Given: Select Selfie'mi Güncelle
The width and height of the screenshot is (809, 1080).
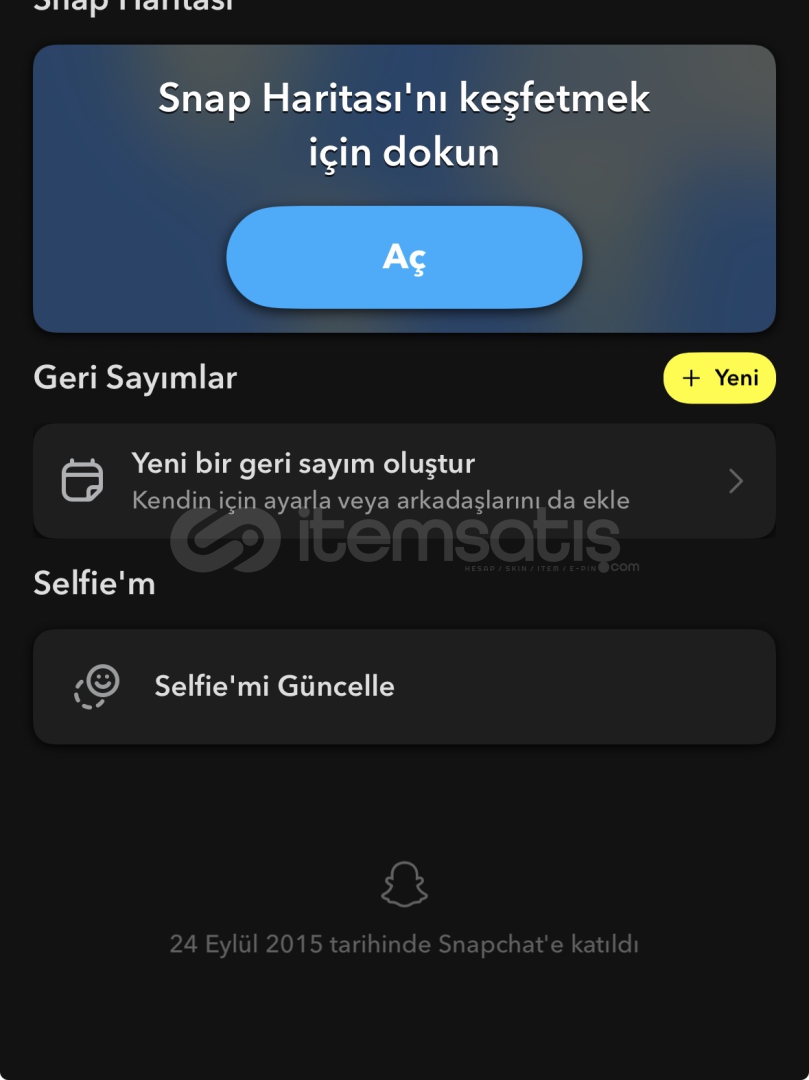Looking at the screenshot, I should 404,687.
